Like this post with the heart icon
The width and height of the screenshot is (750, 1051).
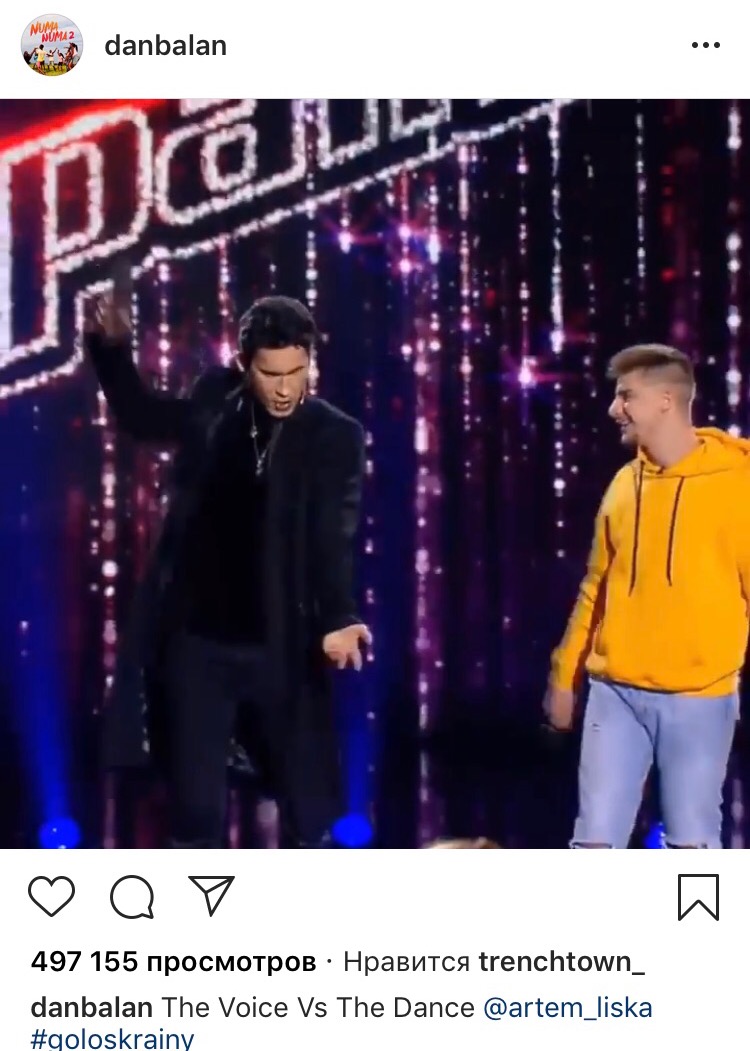(51, 896)
